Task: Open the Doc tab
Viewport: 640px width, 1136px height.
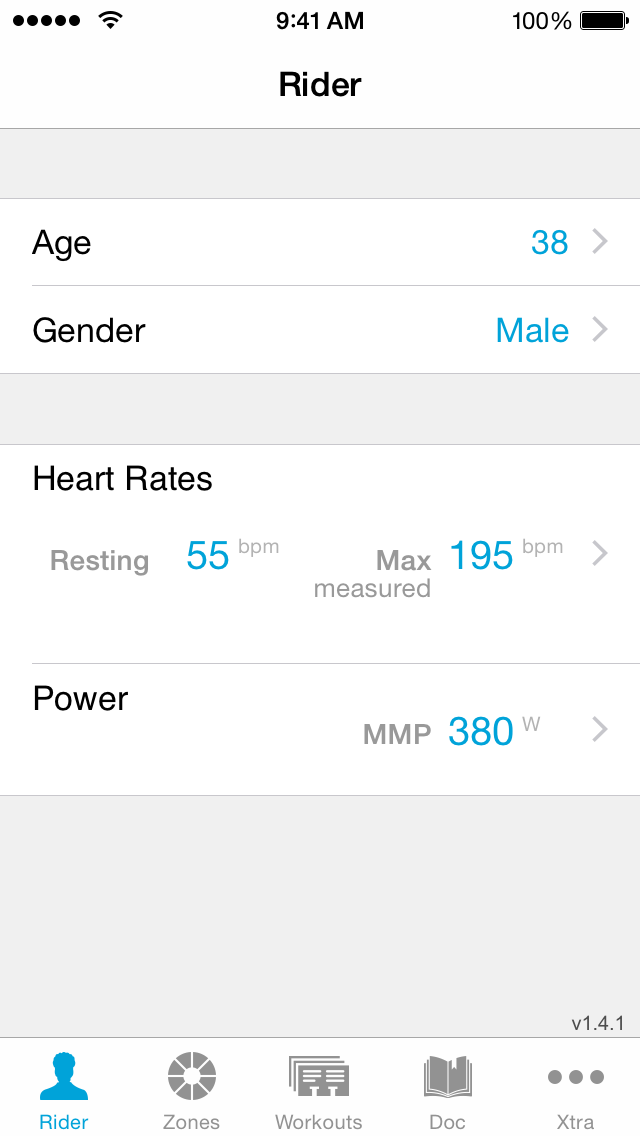Action: pos(447,1090)
